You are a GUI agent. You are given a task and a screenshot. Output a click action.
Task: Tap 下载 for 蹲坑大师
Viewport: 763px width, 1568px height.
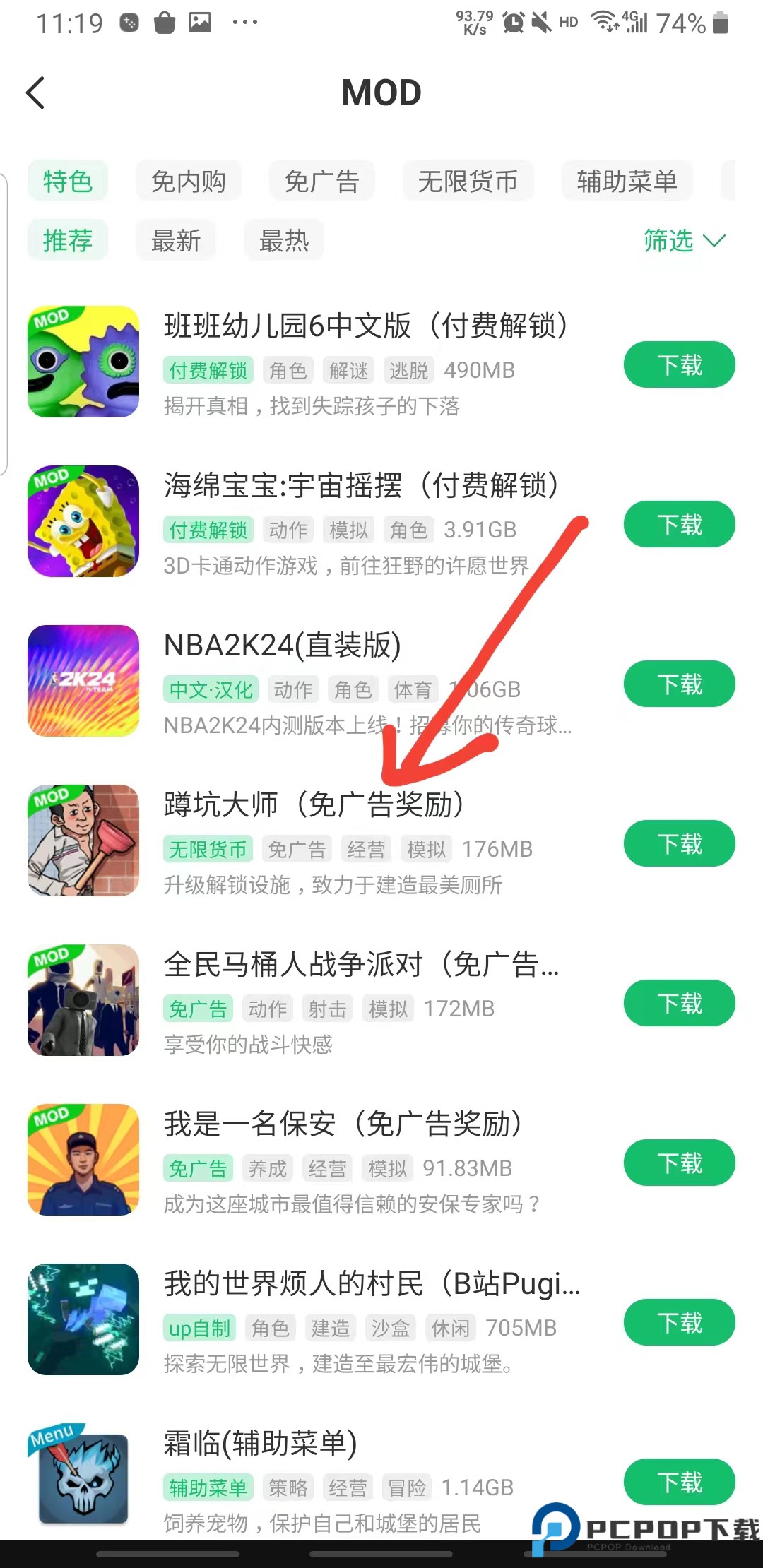(678, 843)
